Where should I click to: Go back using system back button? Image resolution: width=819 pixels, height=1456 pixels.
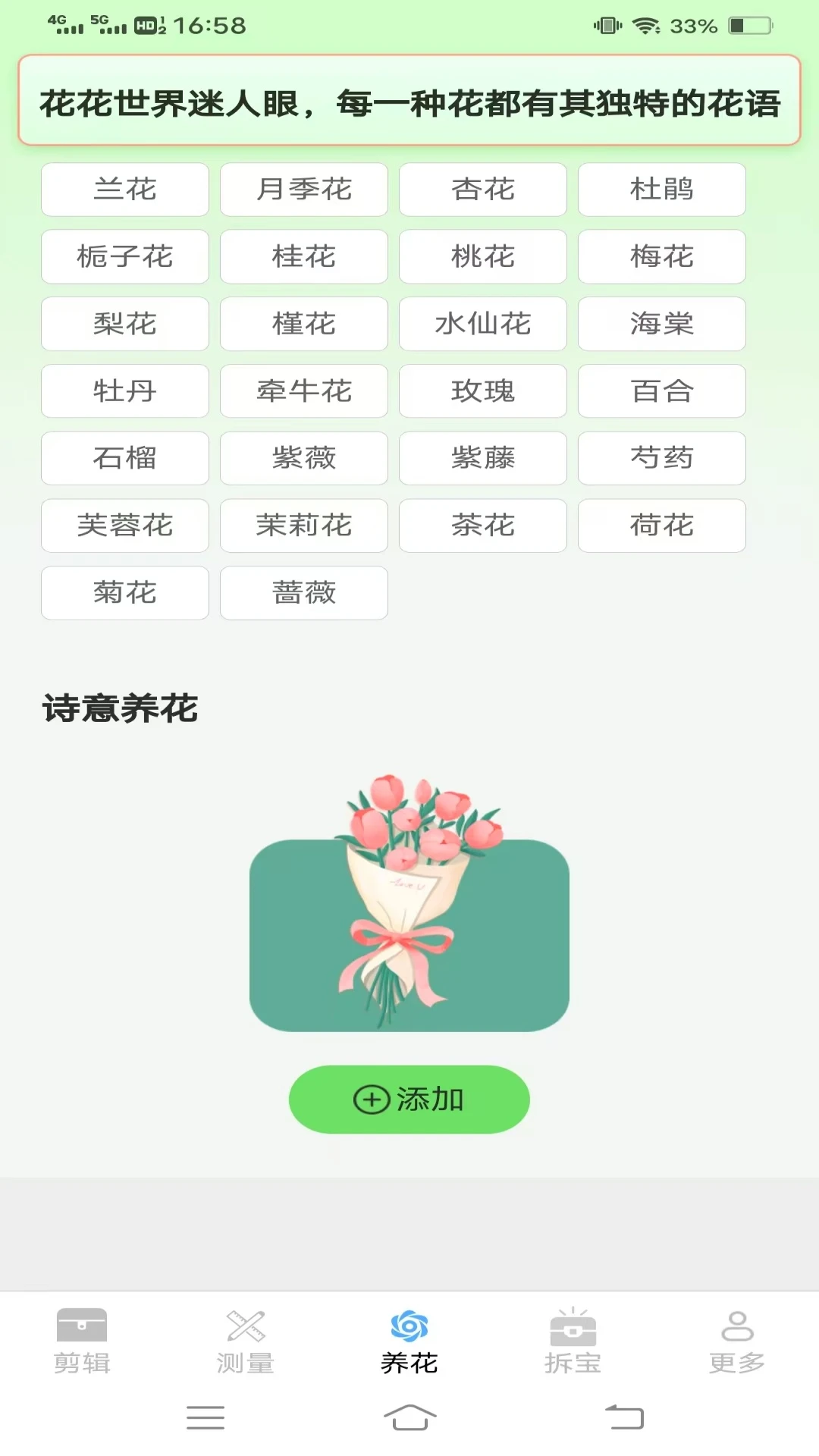click(x=624, y=1417)
